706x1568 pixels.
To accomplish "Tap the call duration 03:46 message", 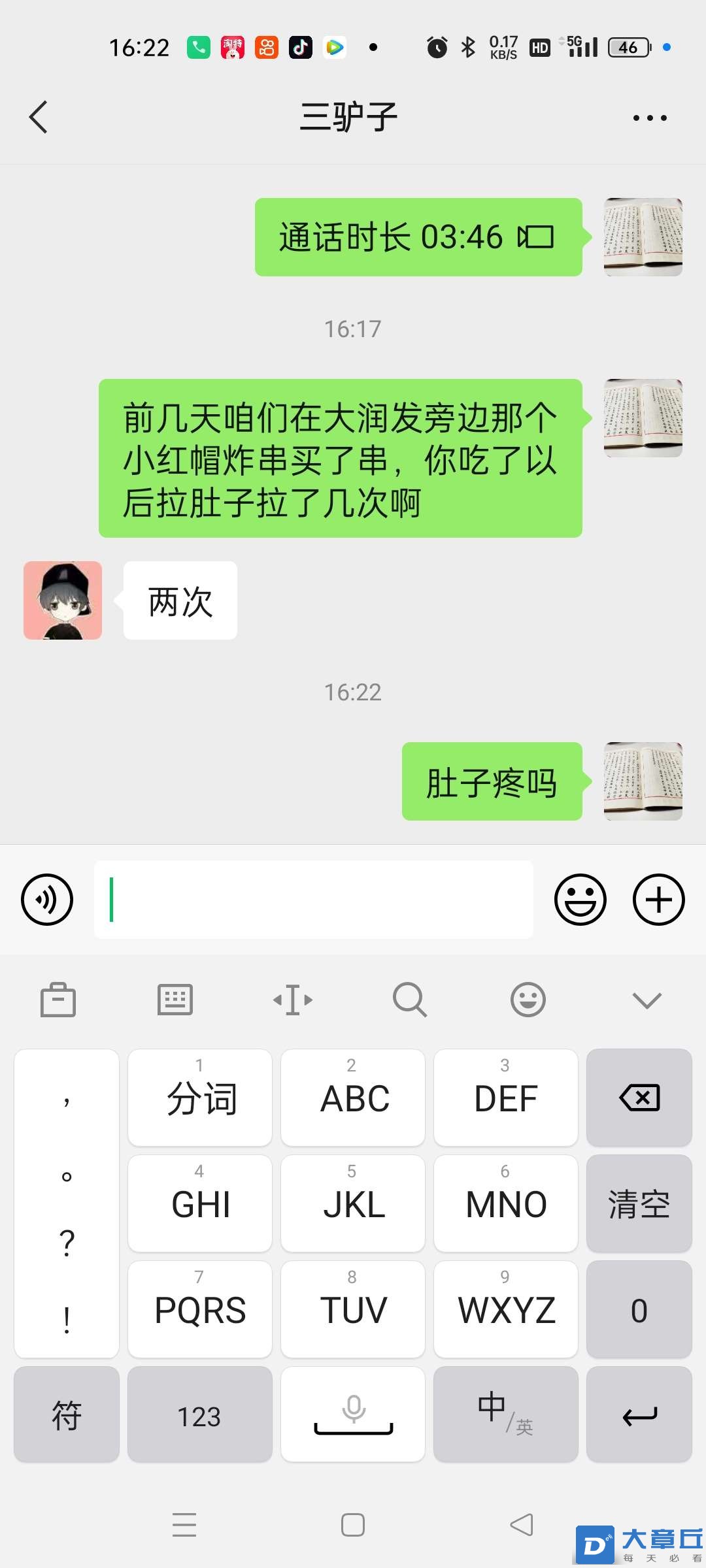I will pos(418,237).
